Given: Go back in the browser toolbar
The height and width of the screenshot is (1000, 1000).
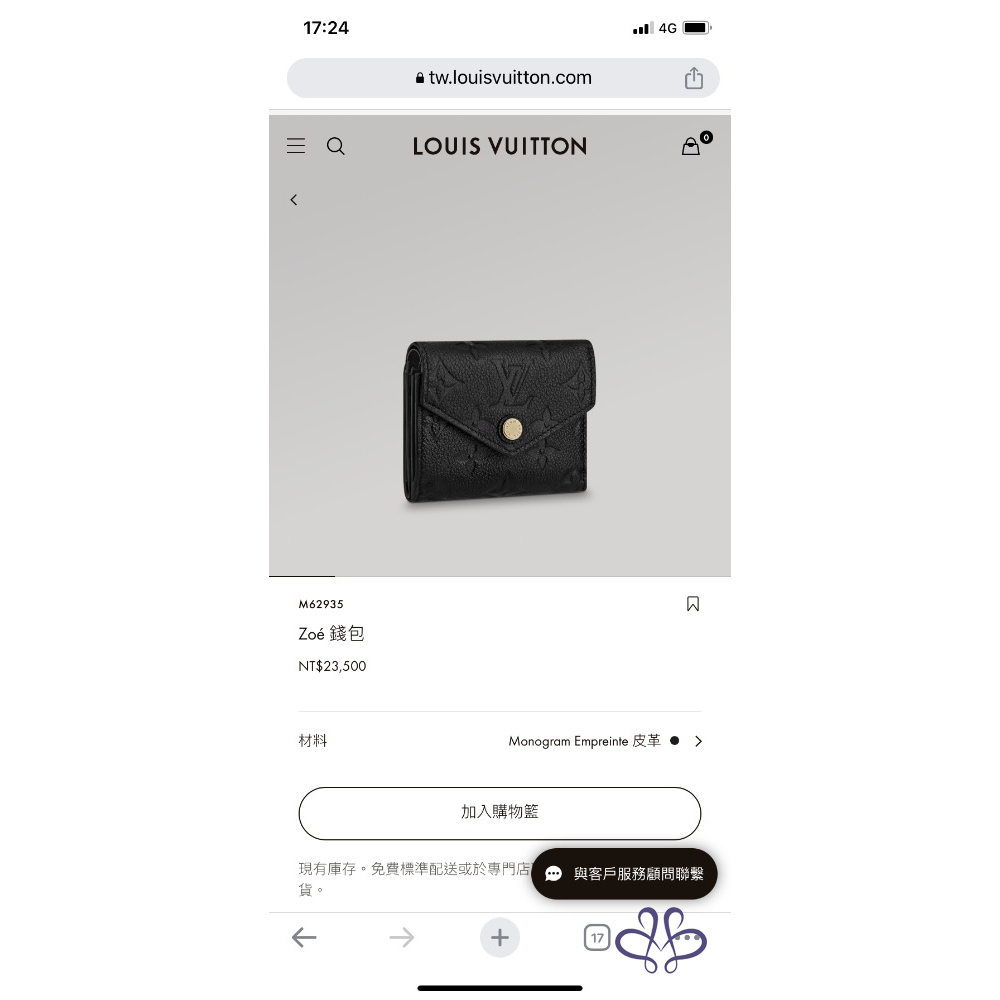Looking at the screenshot, I should (x=304, y=937).
